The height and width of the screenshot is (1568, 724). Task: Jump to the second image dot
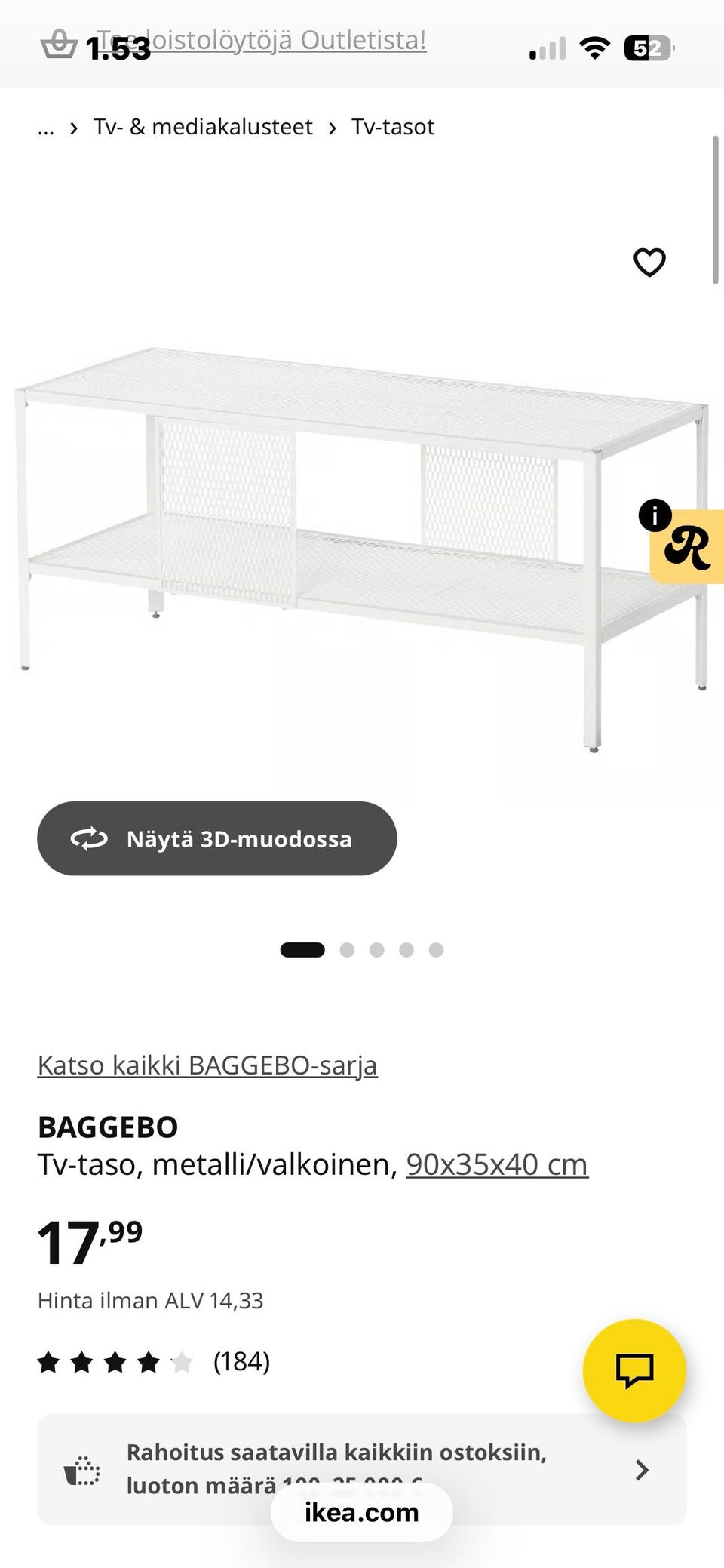click(347, 950)
